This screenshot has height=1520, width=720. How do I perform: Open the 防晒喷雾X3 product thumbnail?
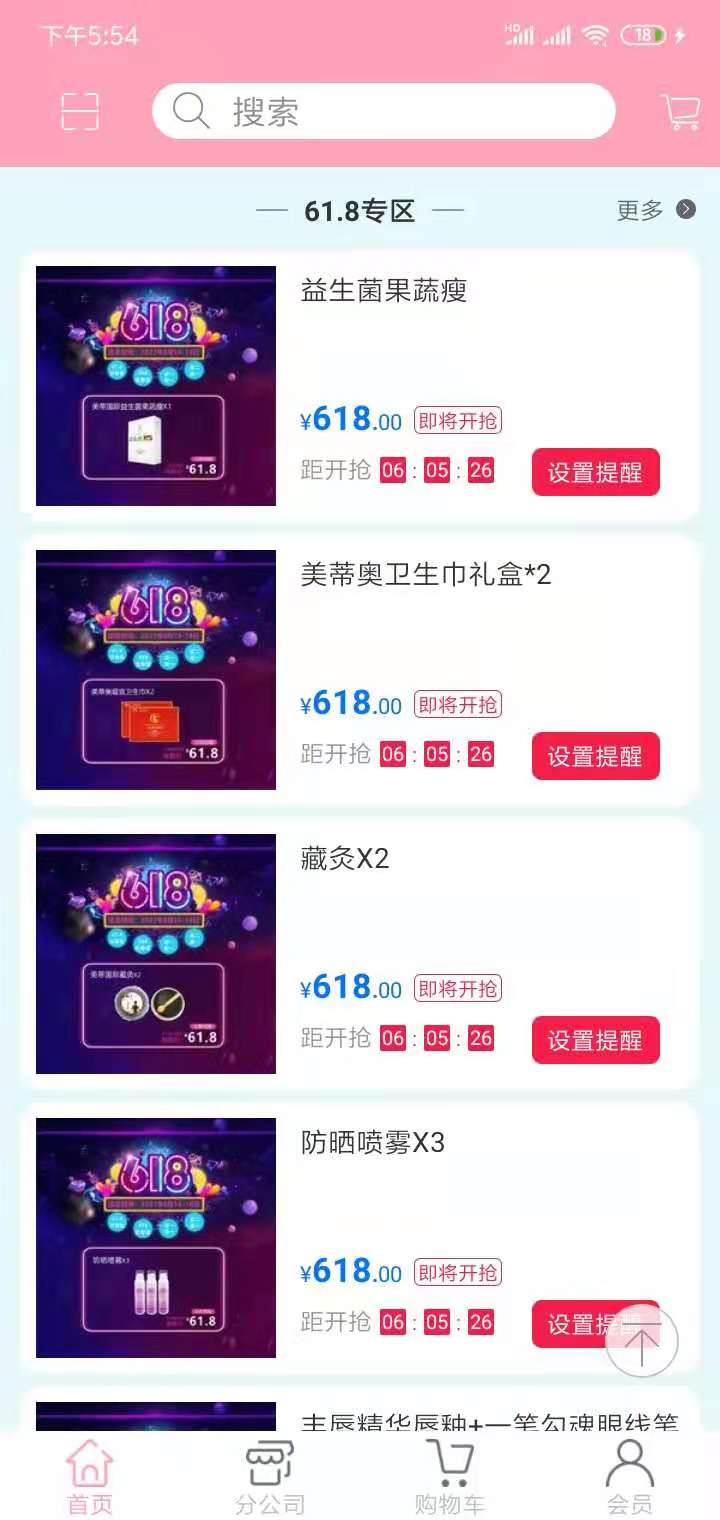(155, 1238)
